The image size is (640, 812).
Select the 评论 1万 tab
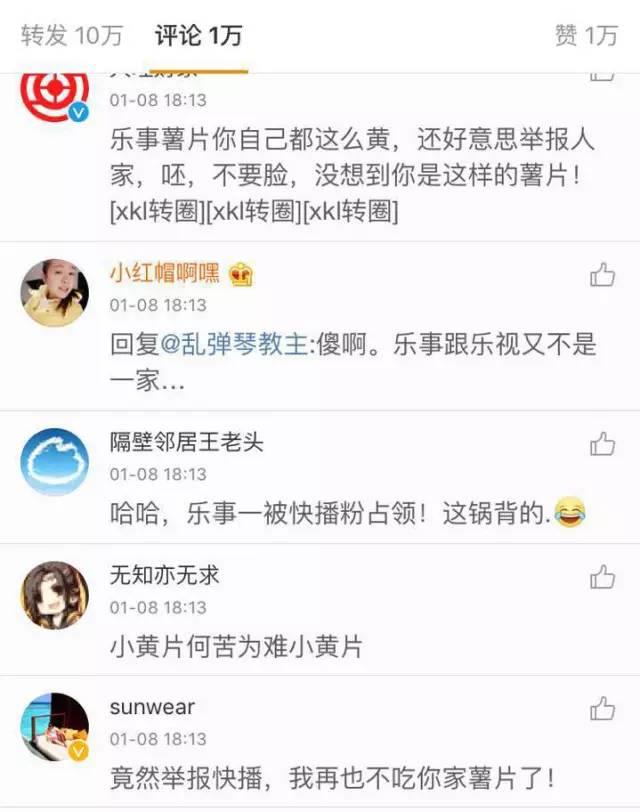point(198,36)
